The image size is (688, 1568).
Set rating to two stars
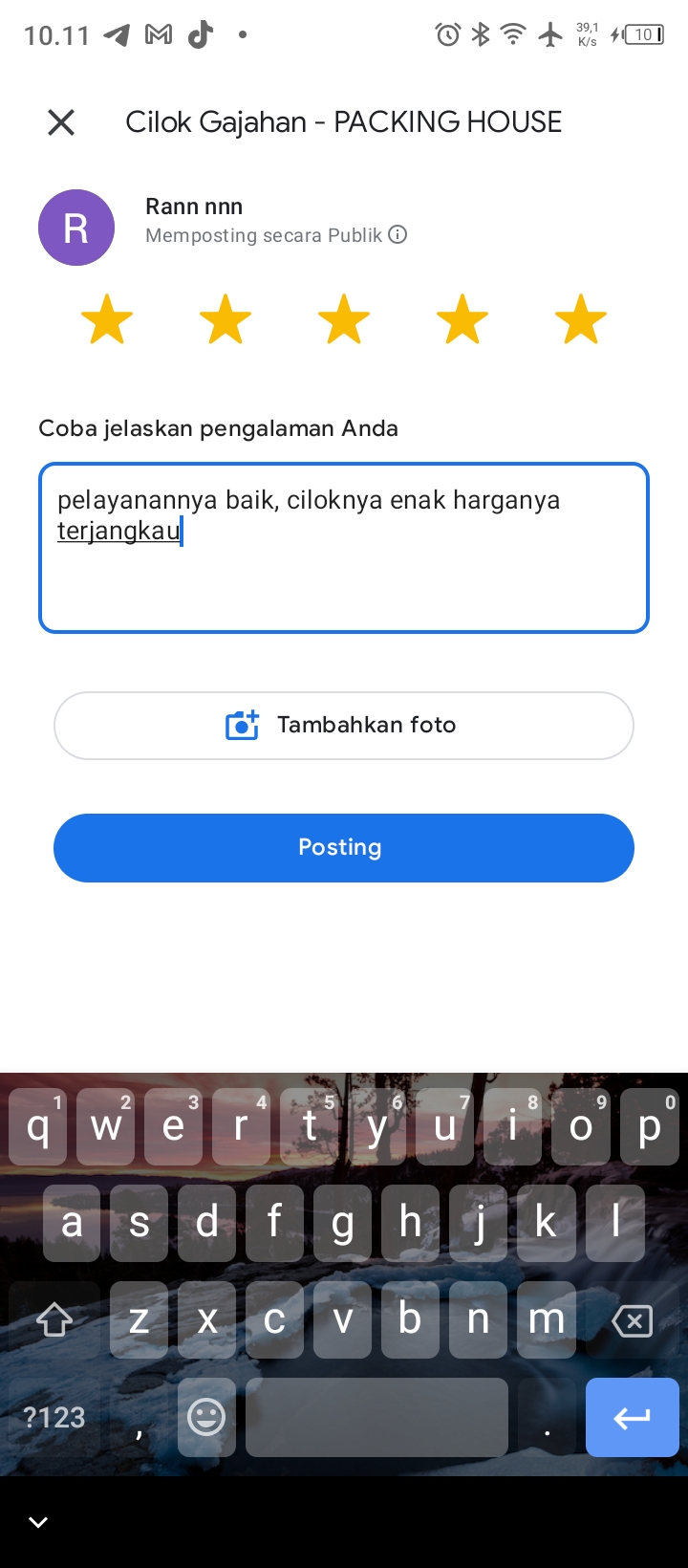(x=226, y=319)
